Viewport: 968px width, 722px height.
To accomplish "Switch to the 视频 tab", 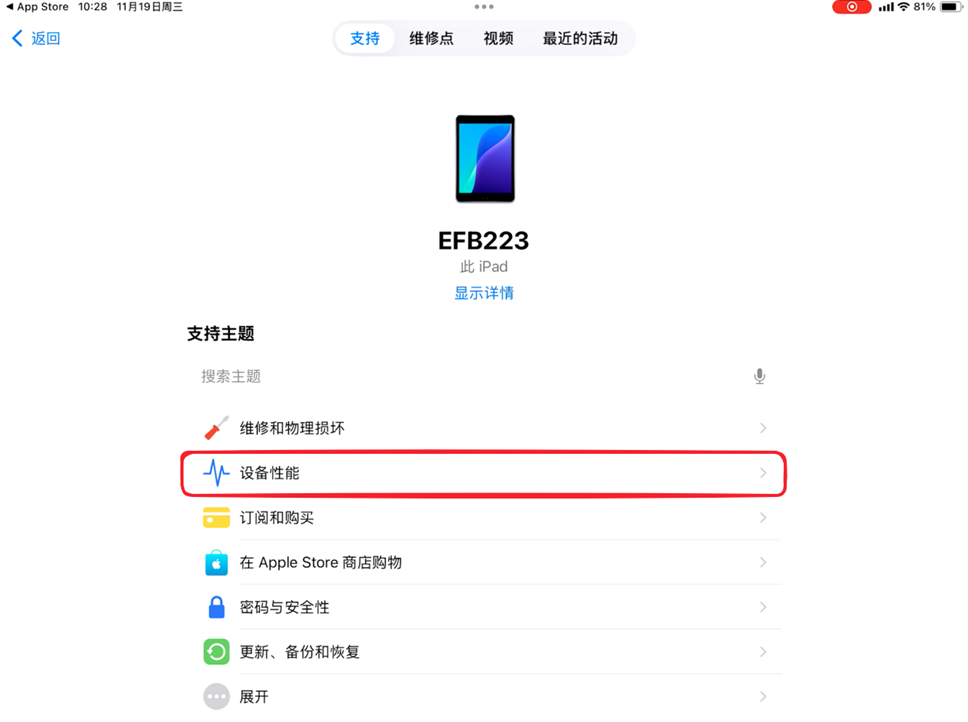I will tap(498, 38).
